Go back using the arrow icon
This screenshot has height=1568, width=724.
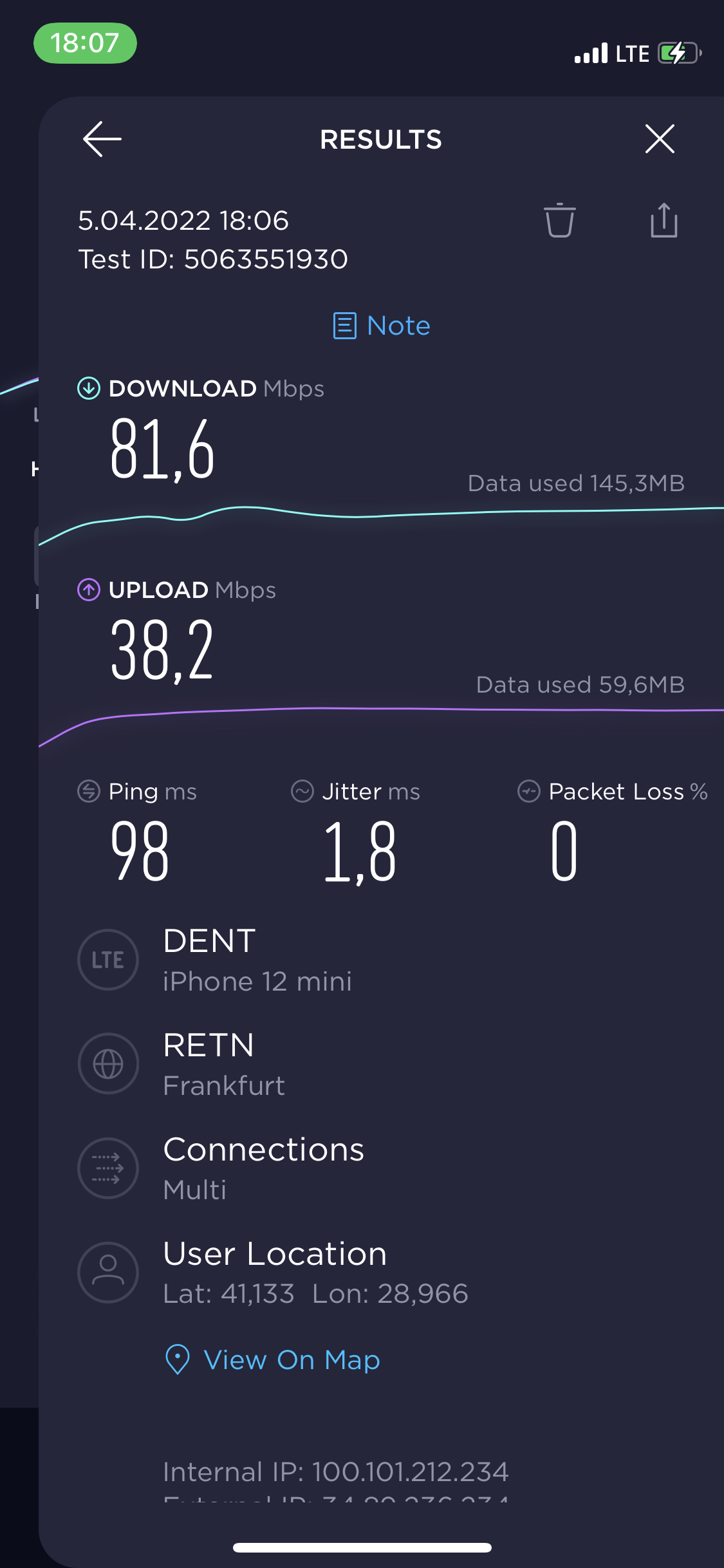(x=102, y=139)
